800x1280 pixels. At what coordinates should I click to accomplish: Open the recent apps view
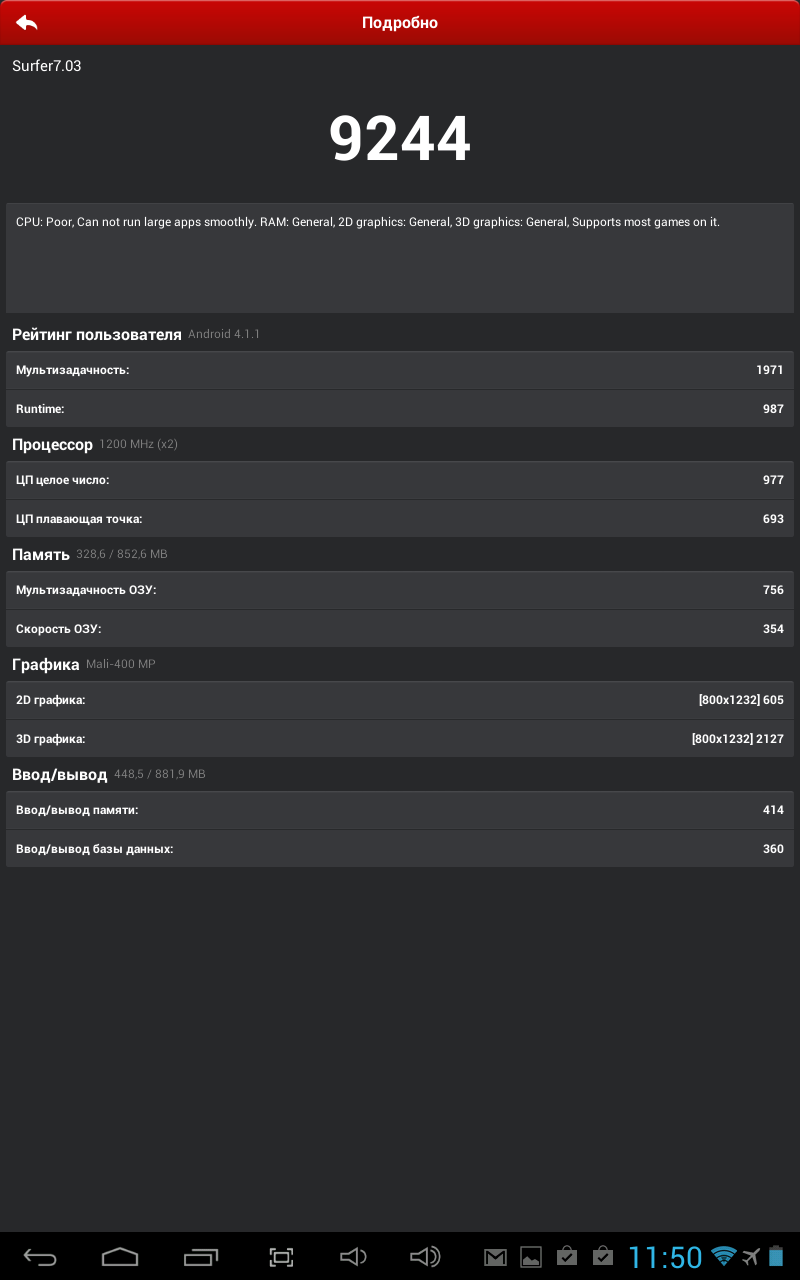(201, 1257)
